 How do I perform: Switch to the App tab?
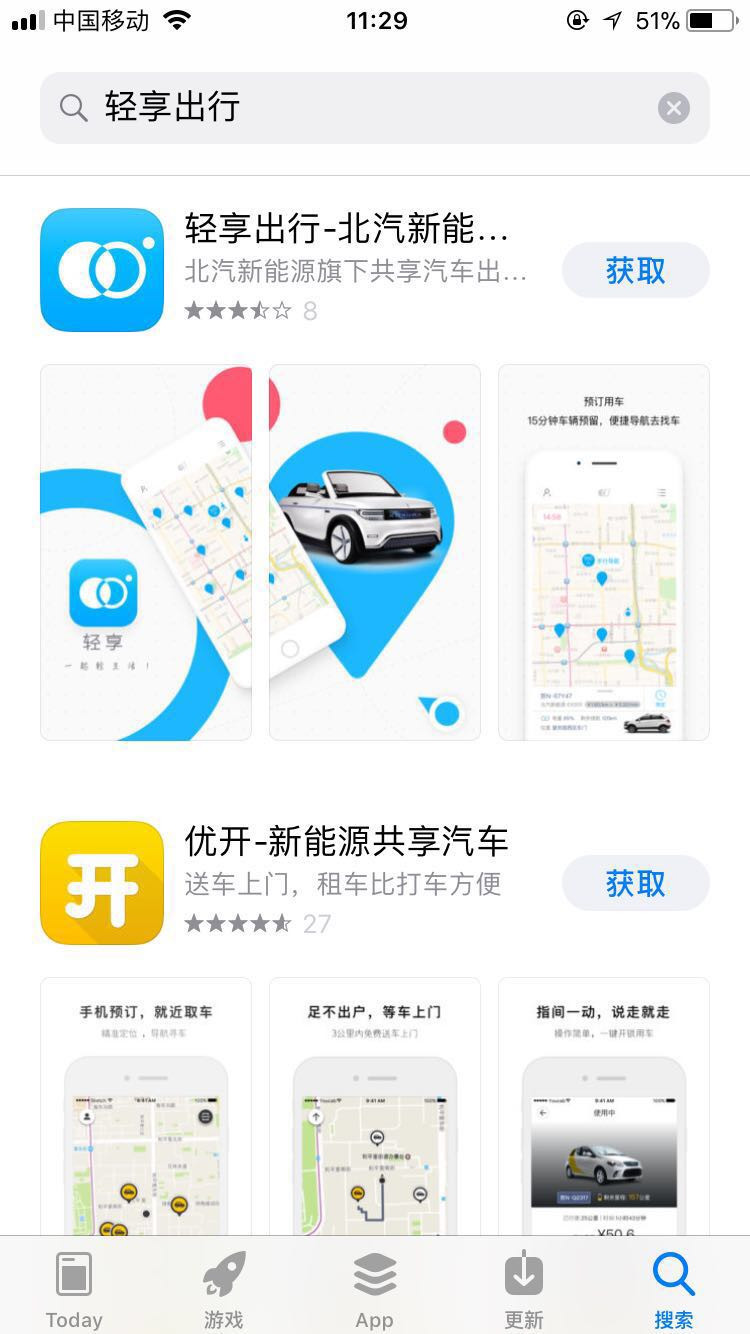[374, 1289]
